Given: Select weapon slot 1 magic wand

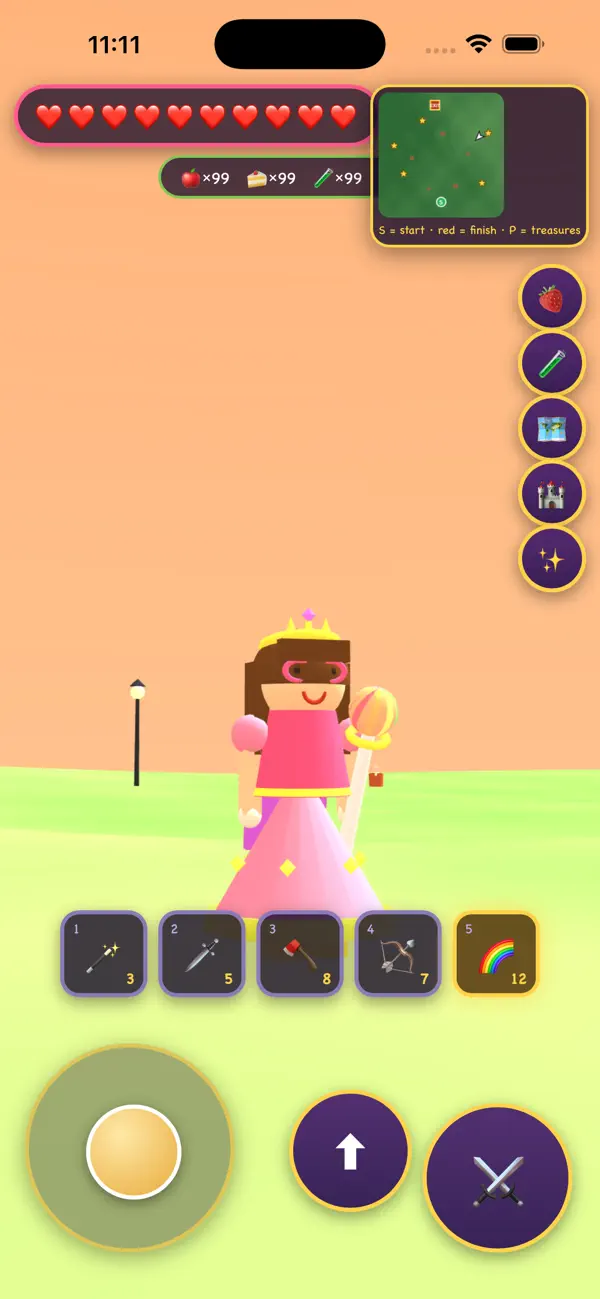Looking at the screenshot, I should [104, 953].
